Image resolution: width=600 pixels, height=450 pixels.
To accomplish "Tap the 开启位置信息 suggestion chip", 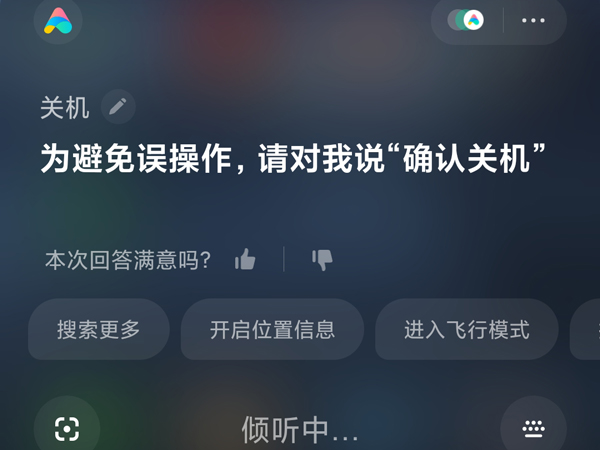I will (x=272, y=329).
